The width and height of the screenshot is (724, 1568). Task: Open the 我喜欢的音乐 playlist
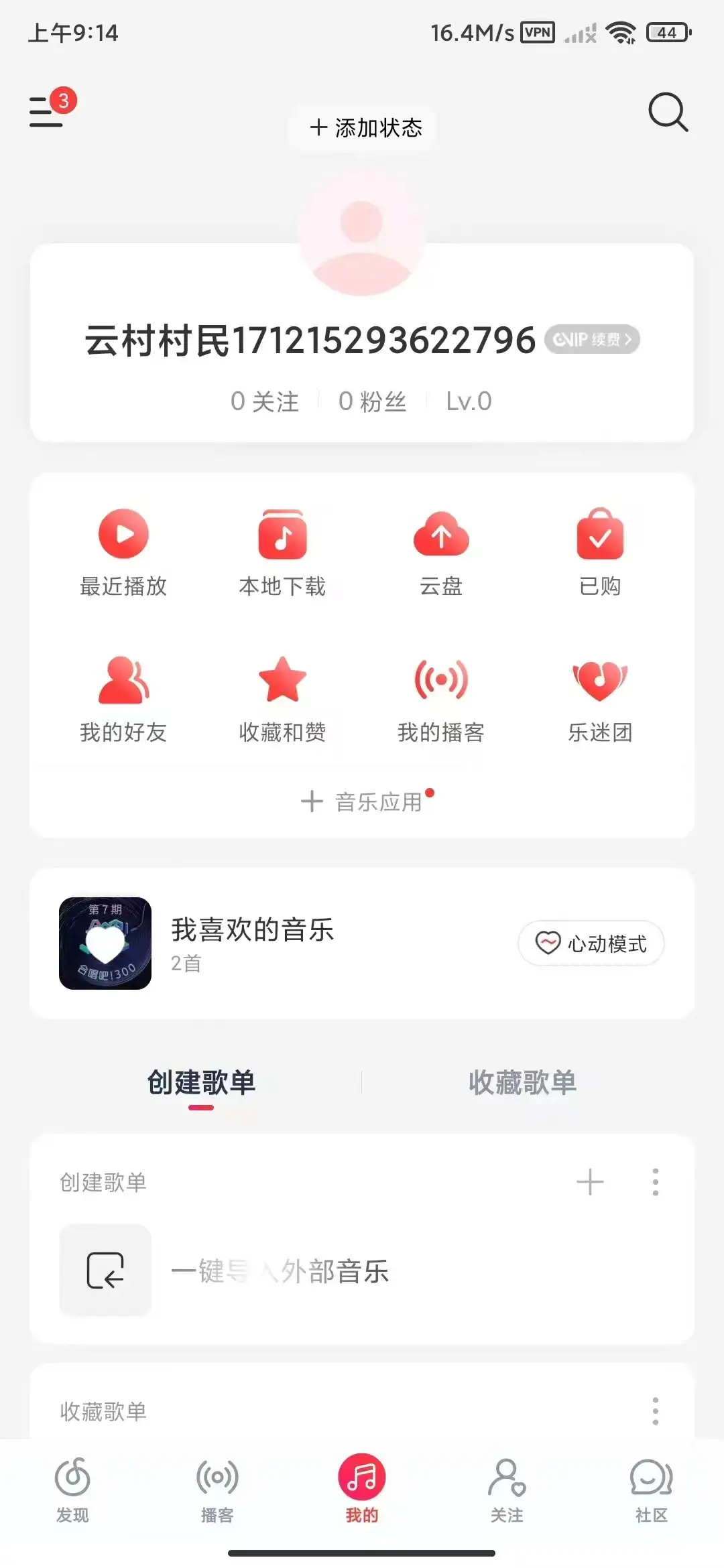coord(252,943)
